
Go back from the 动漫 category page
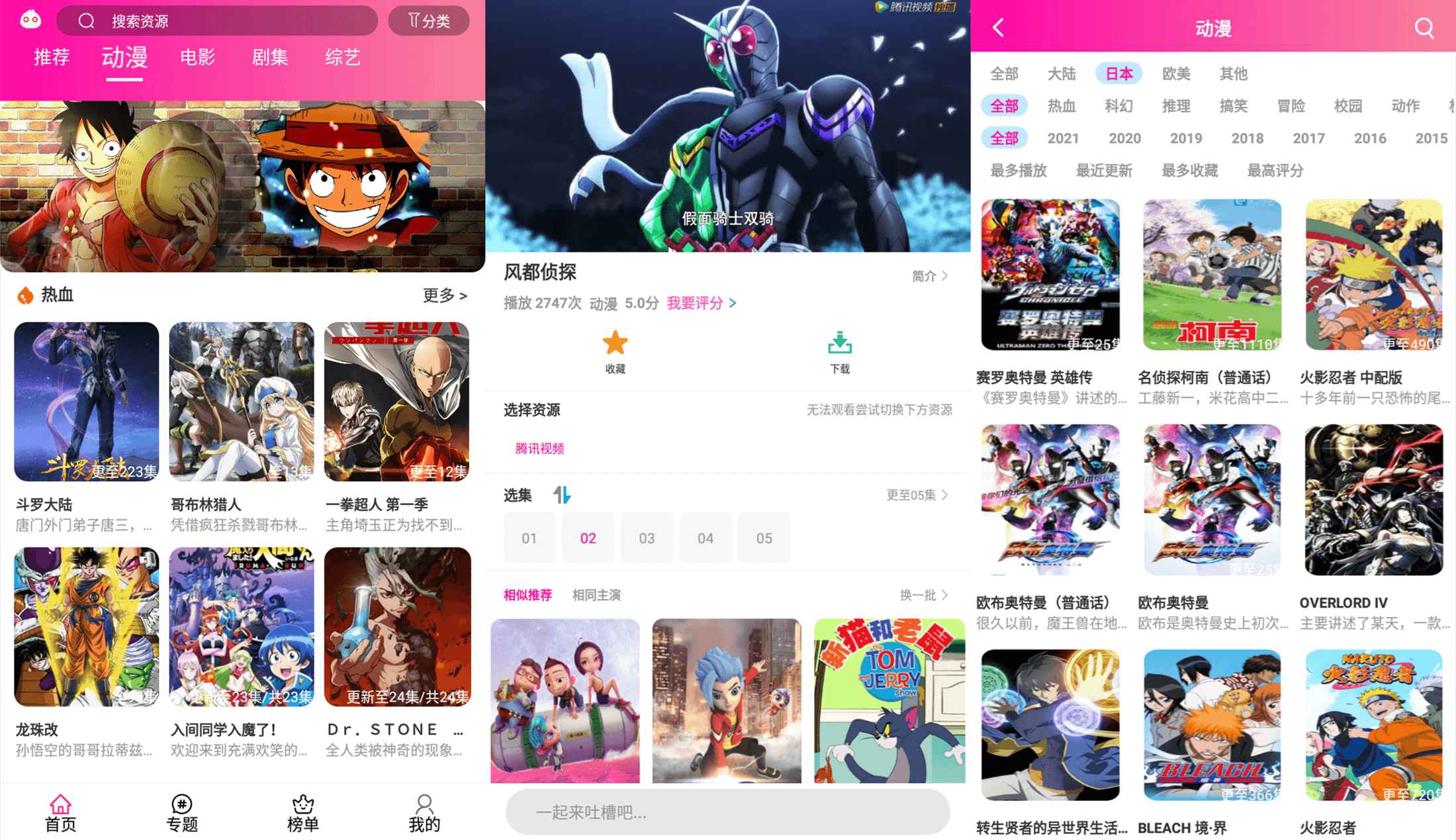(999, 28)
